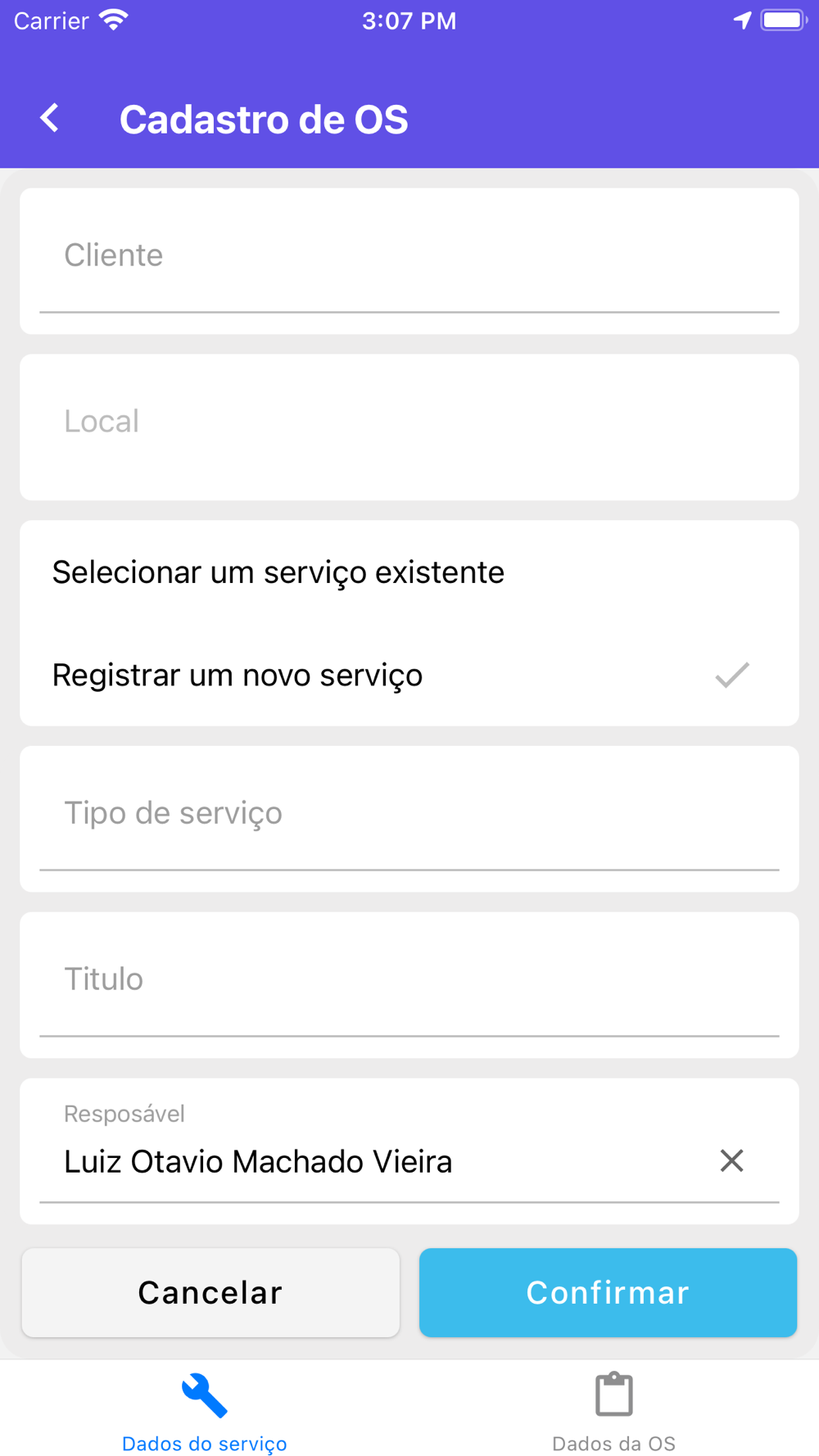Open the Tipo de serviço field
The width and height of the screenshot is (819, 1456).
409,818
